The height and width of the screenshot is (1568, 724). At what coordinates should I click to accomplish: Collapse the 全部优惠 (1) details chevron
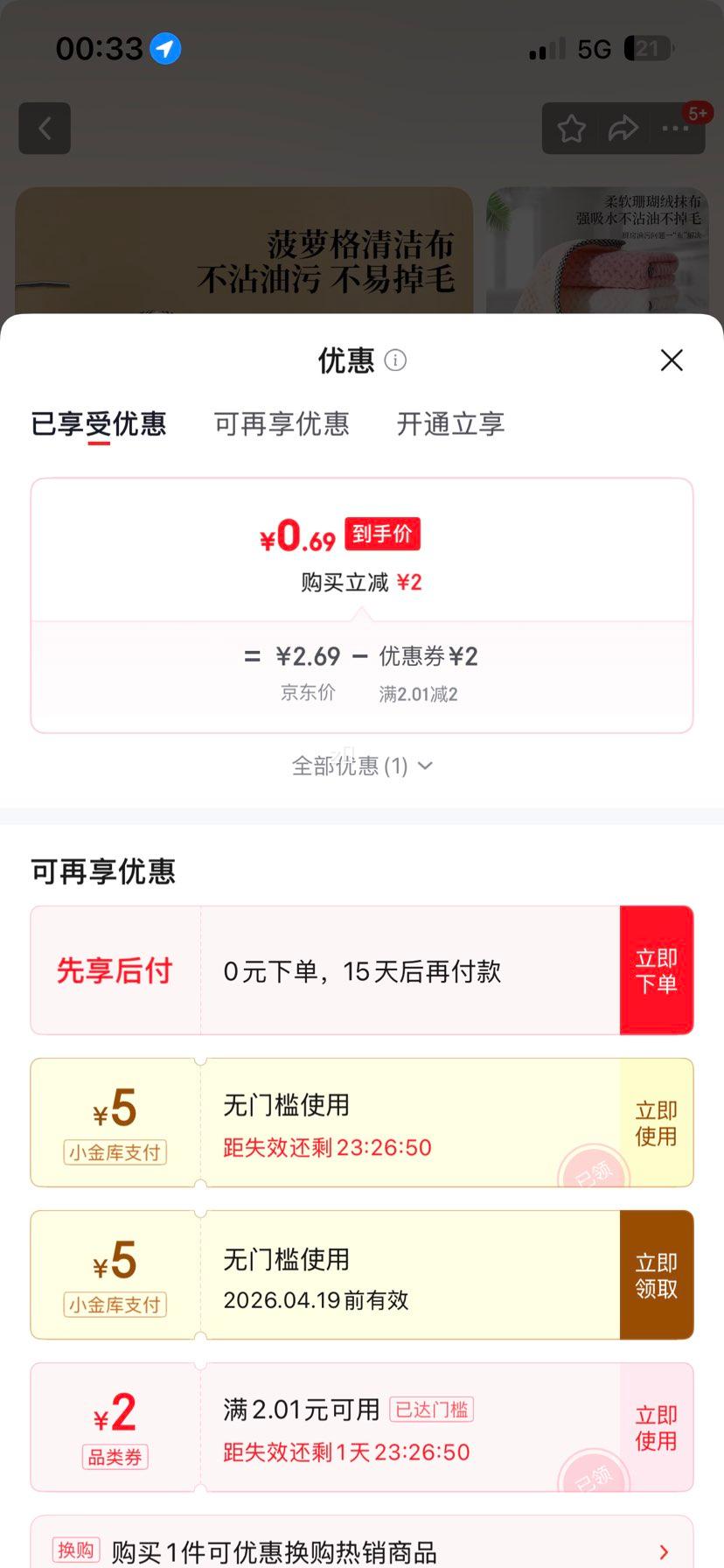click(x=425, y=766)
